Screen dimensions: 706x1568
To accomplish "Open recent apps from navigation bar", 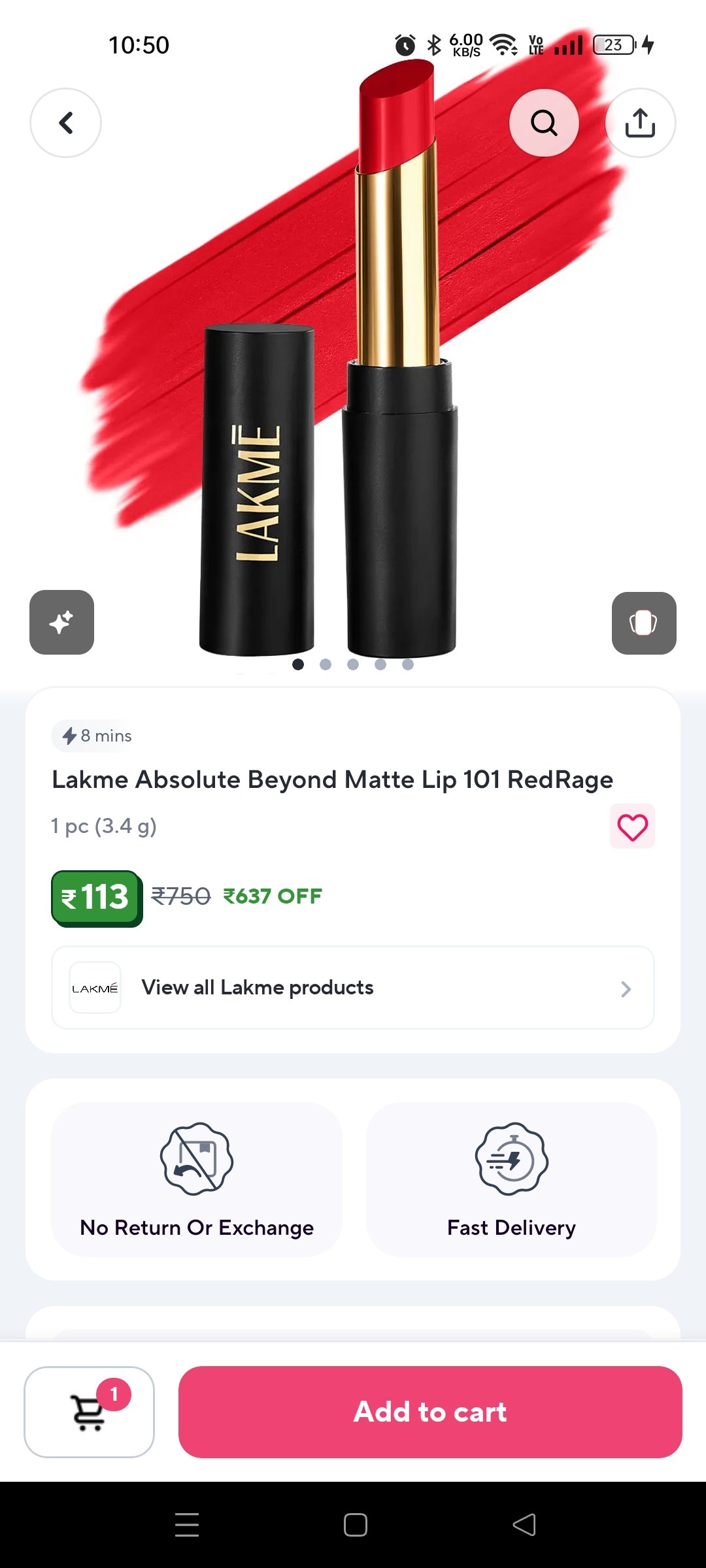I will point(187,1525).
